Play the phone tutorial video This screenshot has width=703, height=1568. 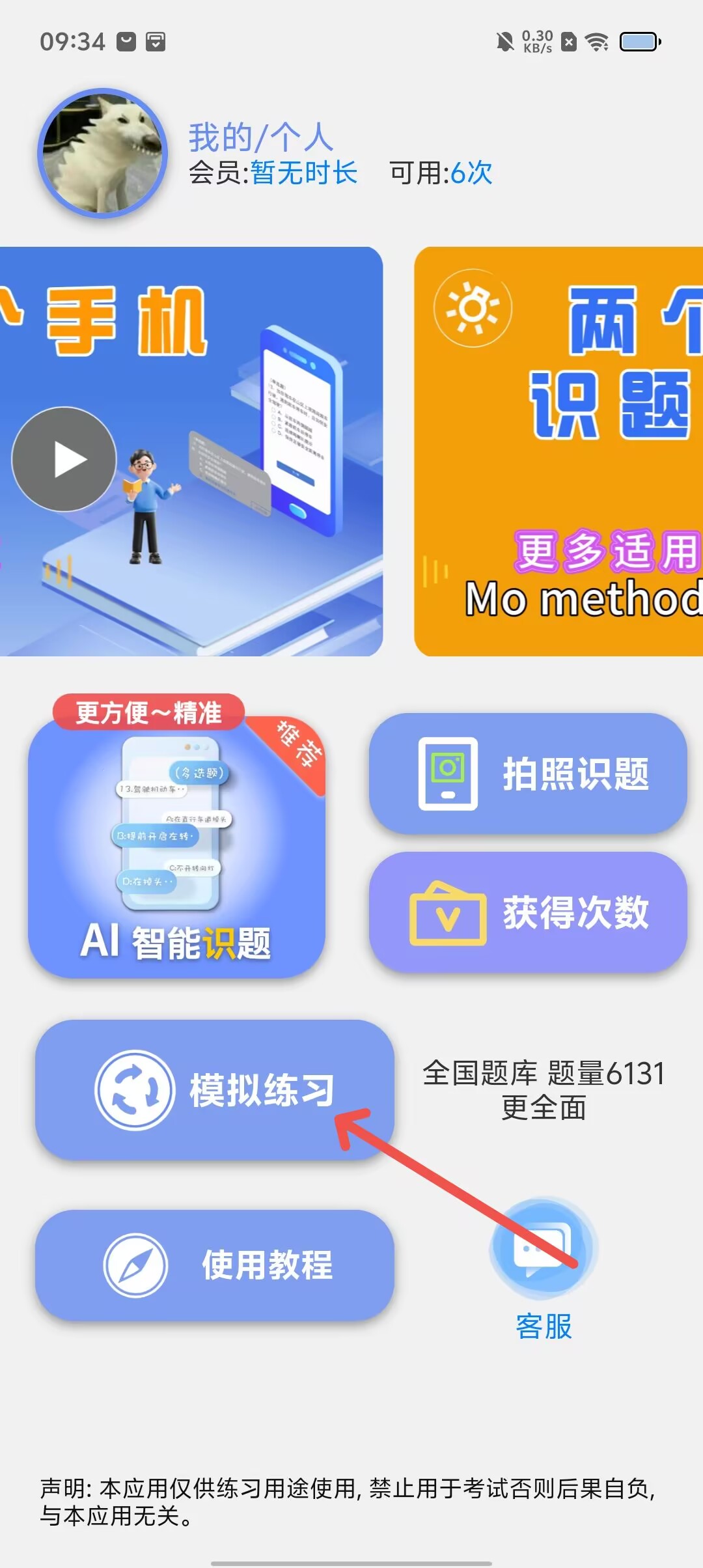click(64, 460)
